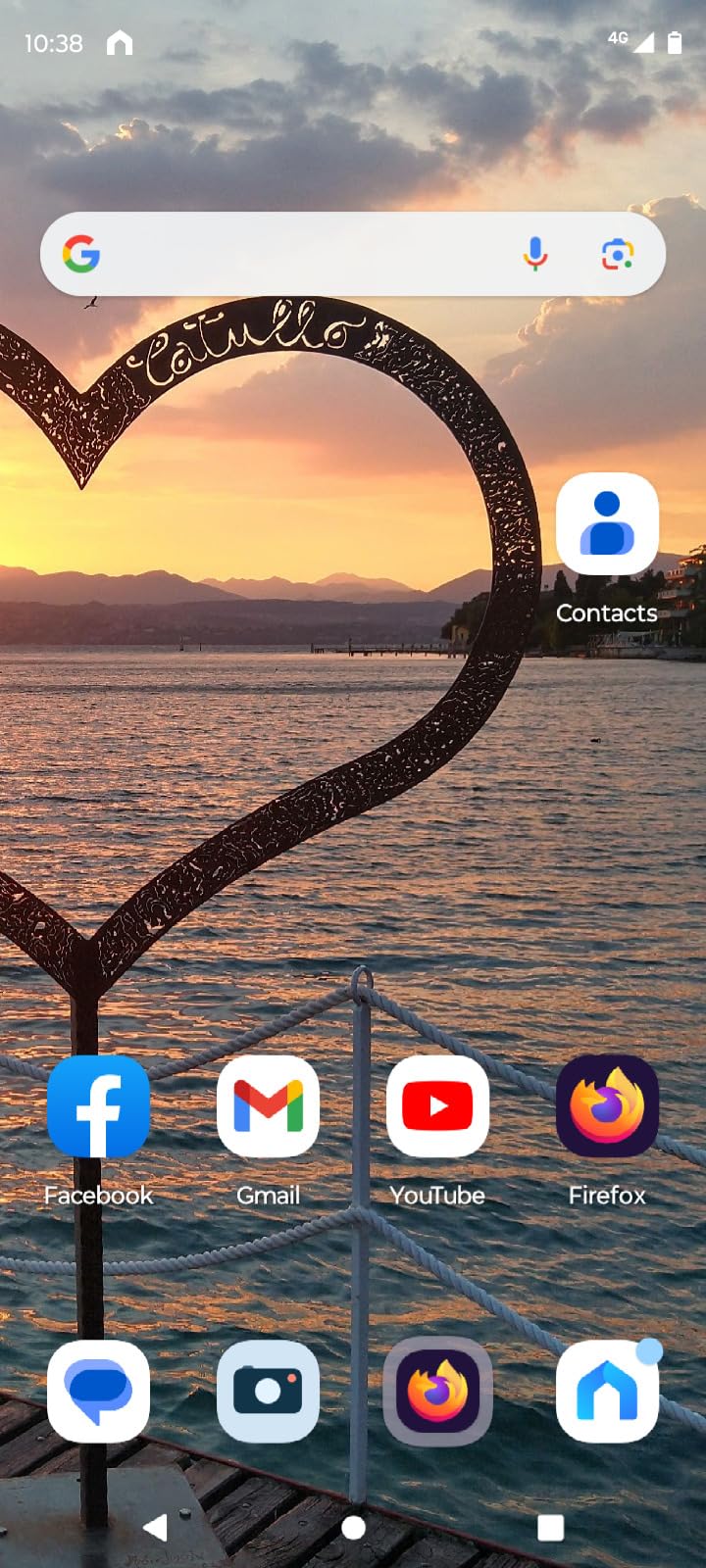Viewport: 706px width, 1568px height.
Task: Launch YouTube
Action: pos(437,1107)
